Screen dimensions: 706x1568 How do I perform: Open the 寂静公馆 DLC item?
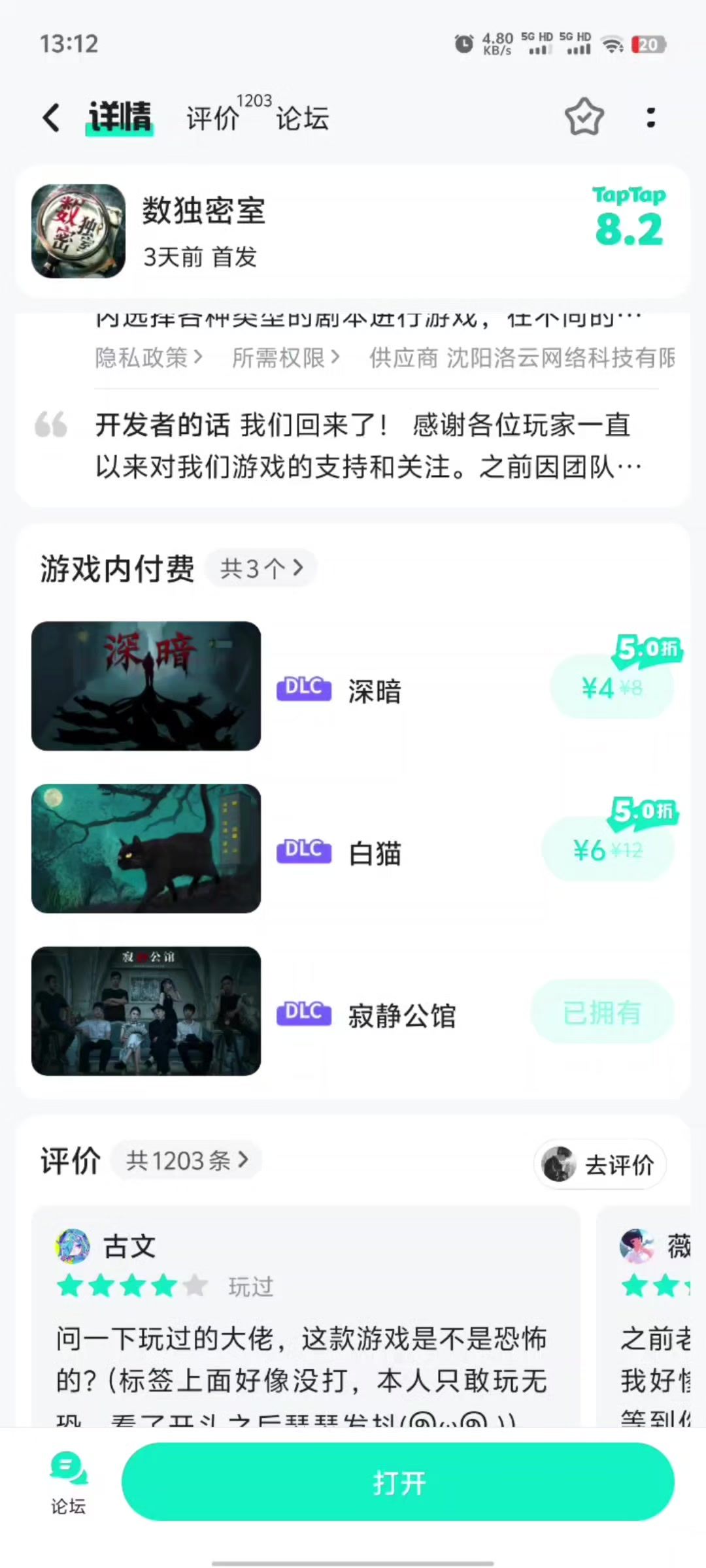click(401, 1016)
